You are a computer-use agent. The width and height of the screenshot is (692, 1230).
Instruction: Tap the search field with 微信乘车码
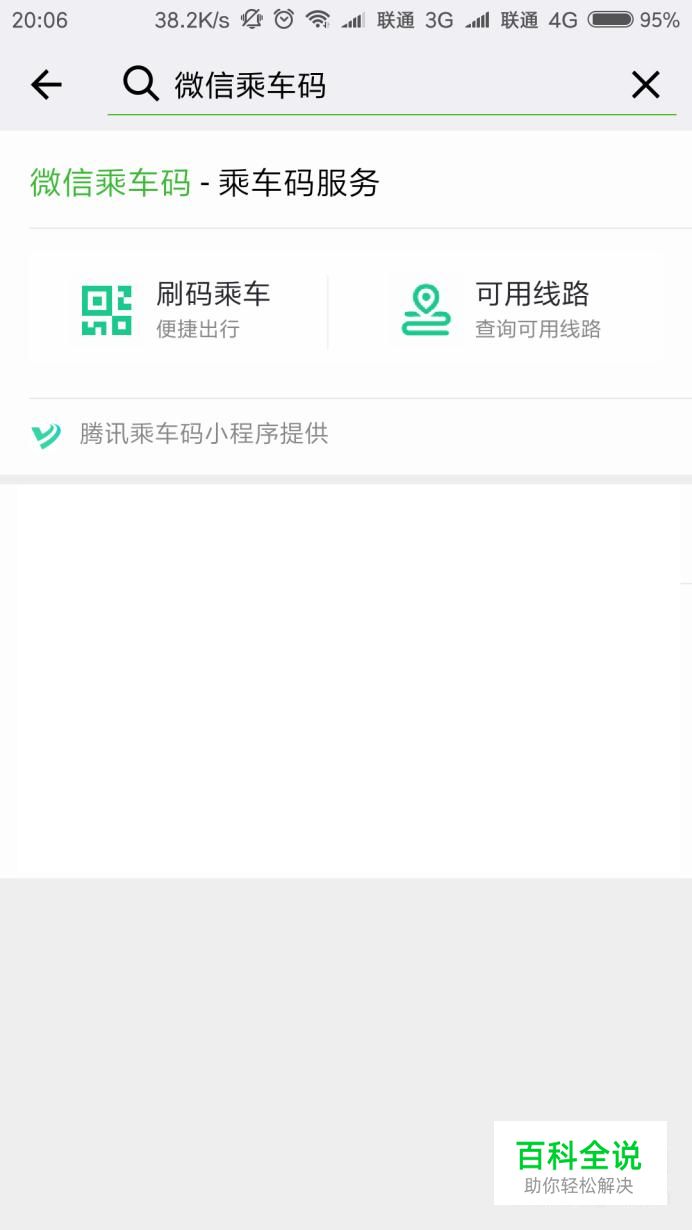pos(380,86)
